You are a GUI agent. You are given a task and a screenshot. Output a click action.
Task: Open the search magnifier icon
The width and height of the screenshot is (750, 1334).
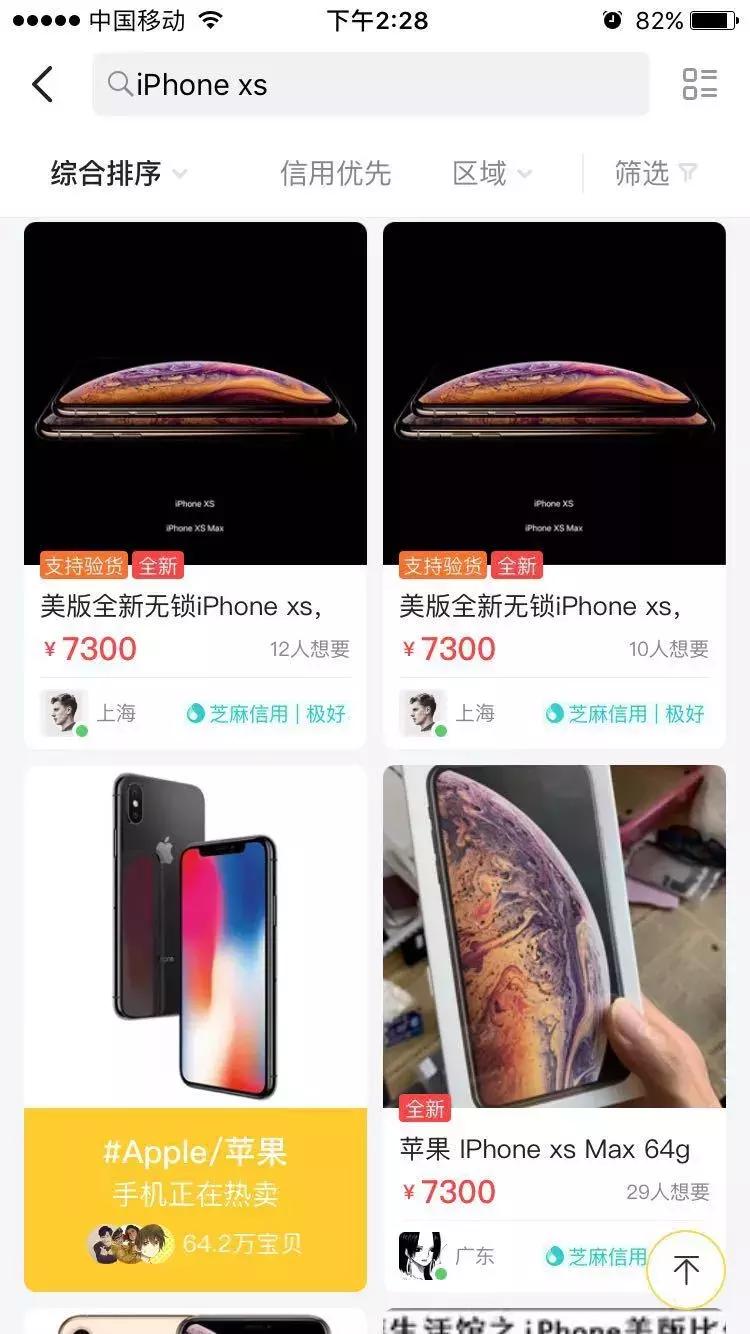pyautogui.click(x=119, y=84)
